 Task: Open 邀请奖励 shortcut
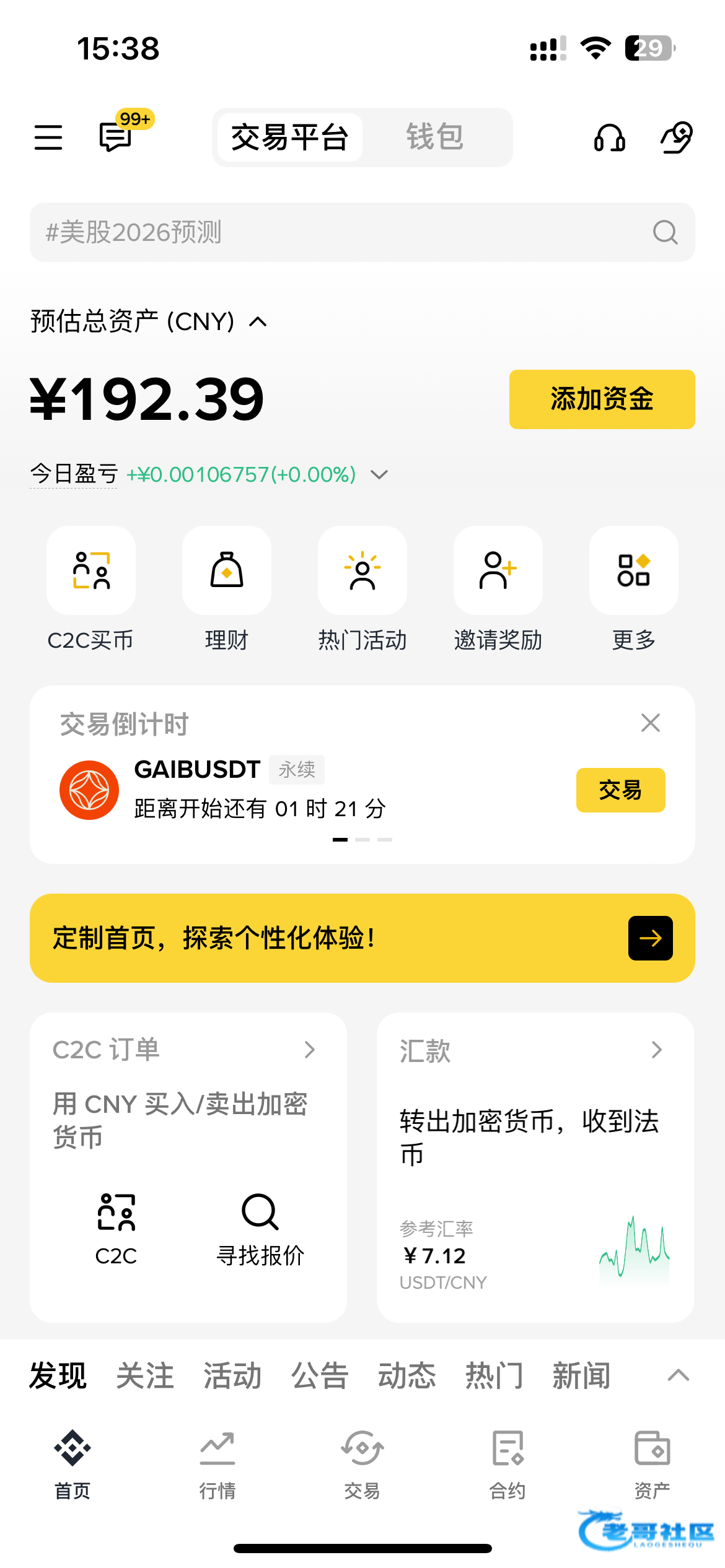point(498,588)
